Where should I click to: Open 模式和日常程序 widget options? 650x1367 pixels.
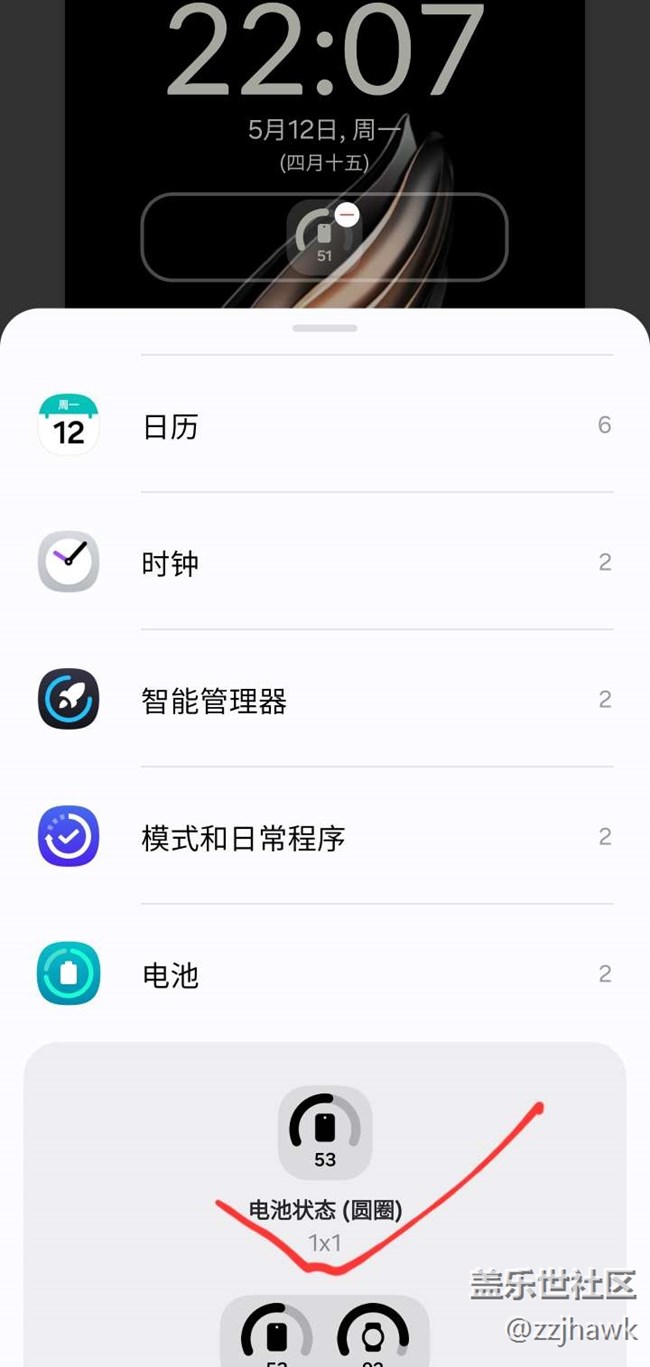point(325,837)
